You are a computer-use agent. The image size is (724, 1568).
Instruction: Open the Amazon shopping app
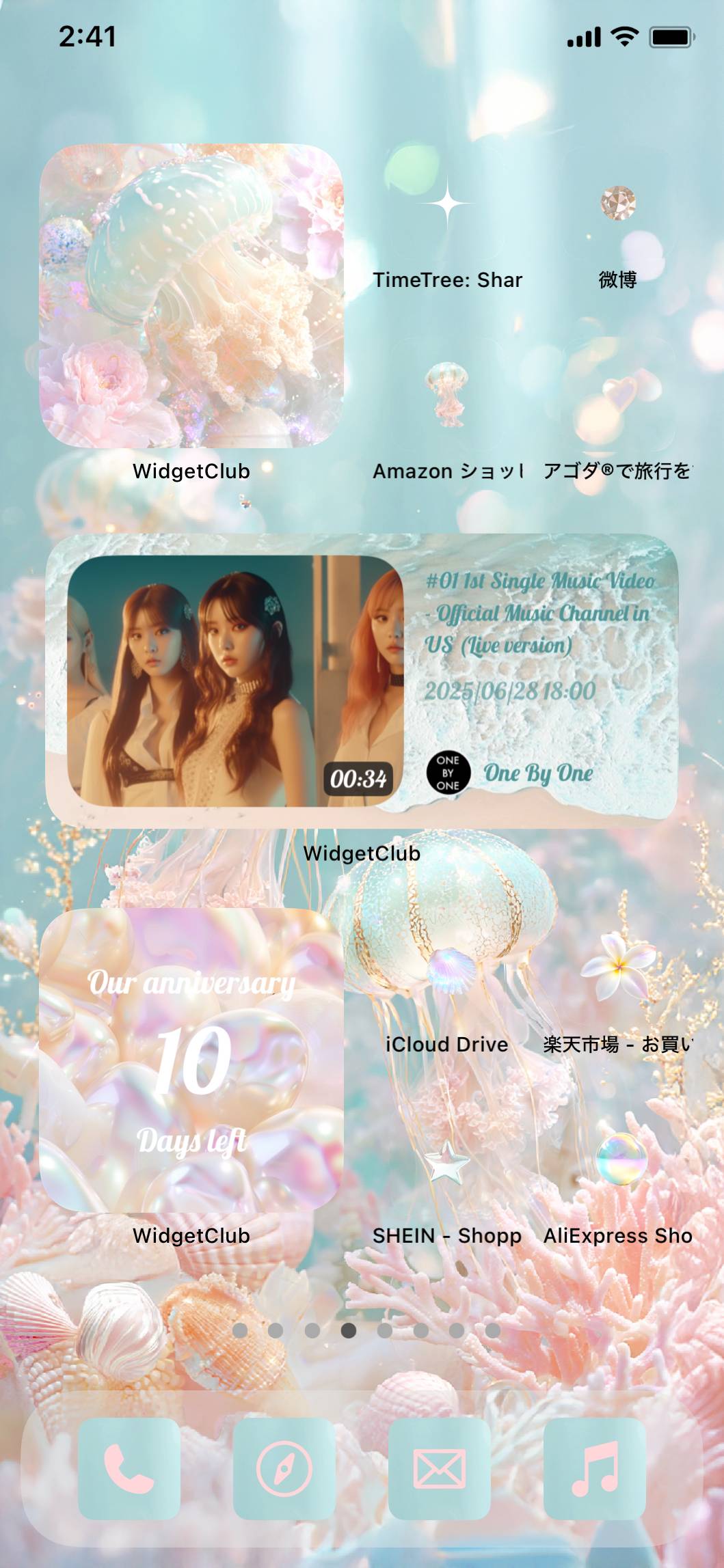(447, 395)
